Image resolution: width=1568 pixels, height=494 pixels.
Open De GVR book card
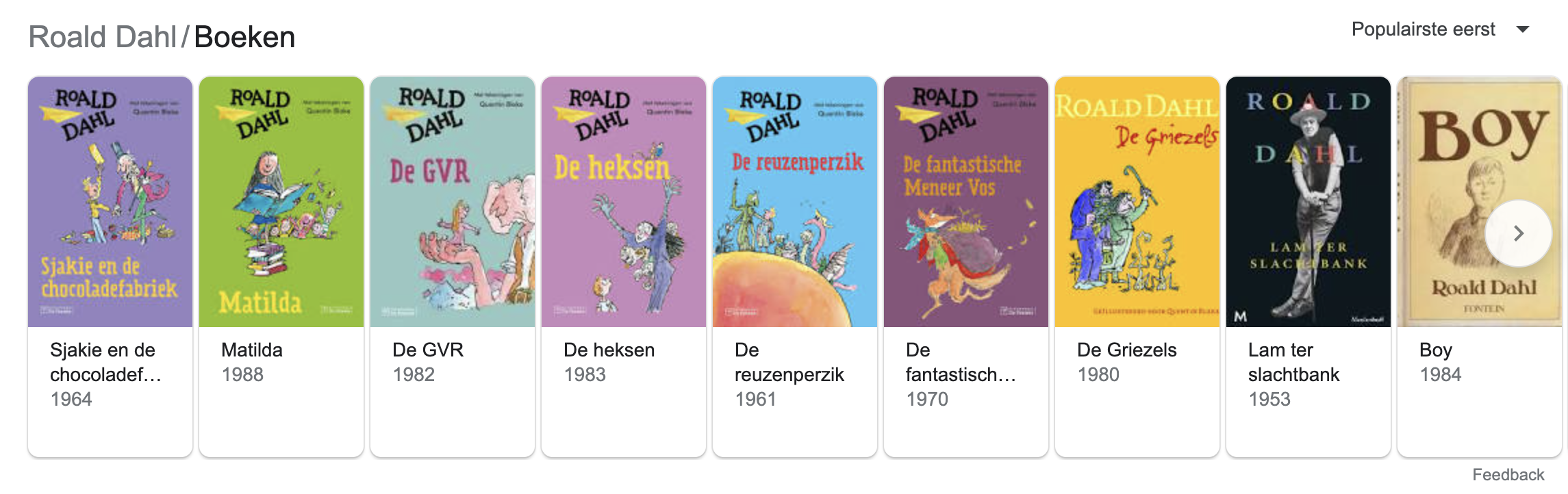pyautogui.click(x=453, y=267)
